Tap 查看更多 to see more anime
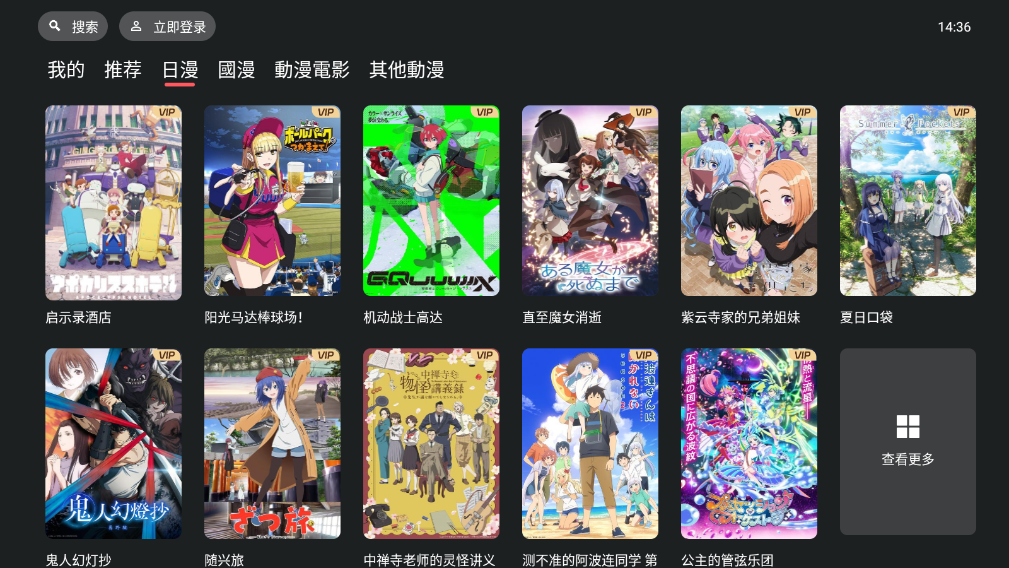This screenshot has height=568, width=1009. coord(908,441)
